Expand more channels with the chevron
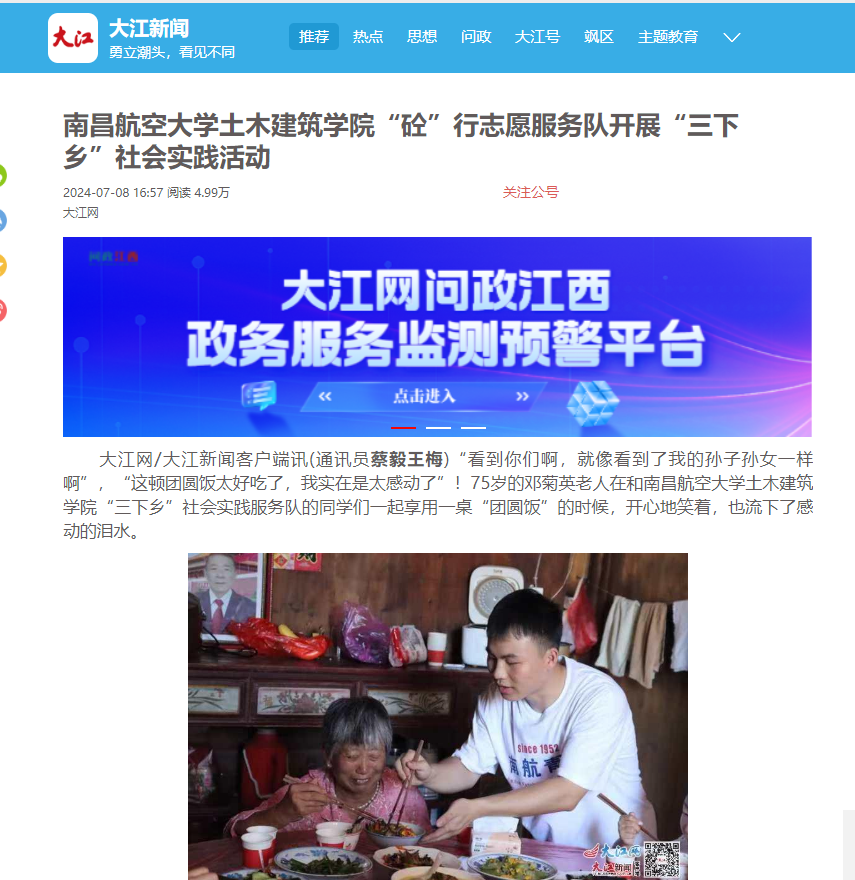This screenshot has height=880, width=855. click(x=732, y=37)
